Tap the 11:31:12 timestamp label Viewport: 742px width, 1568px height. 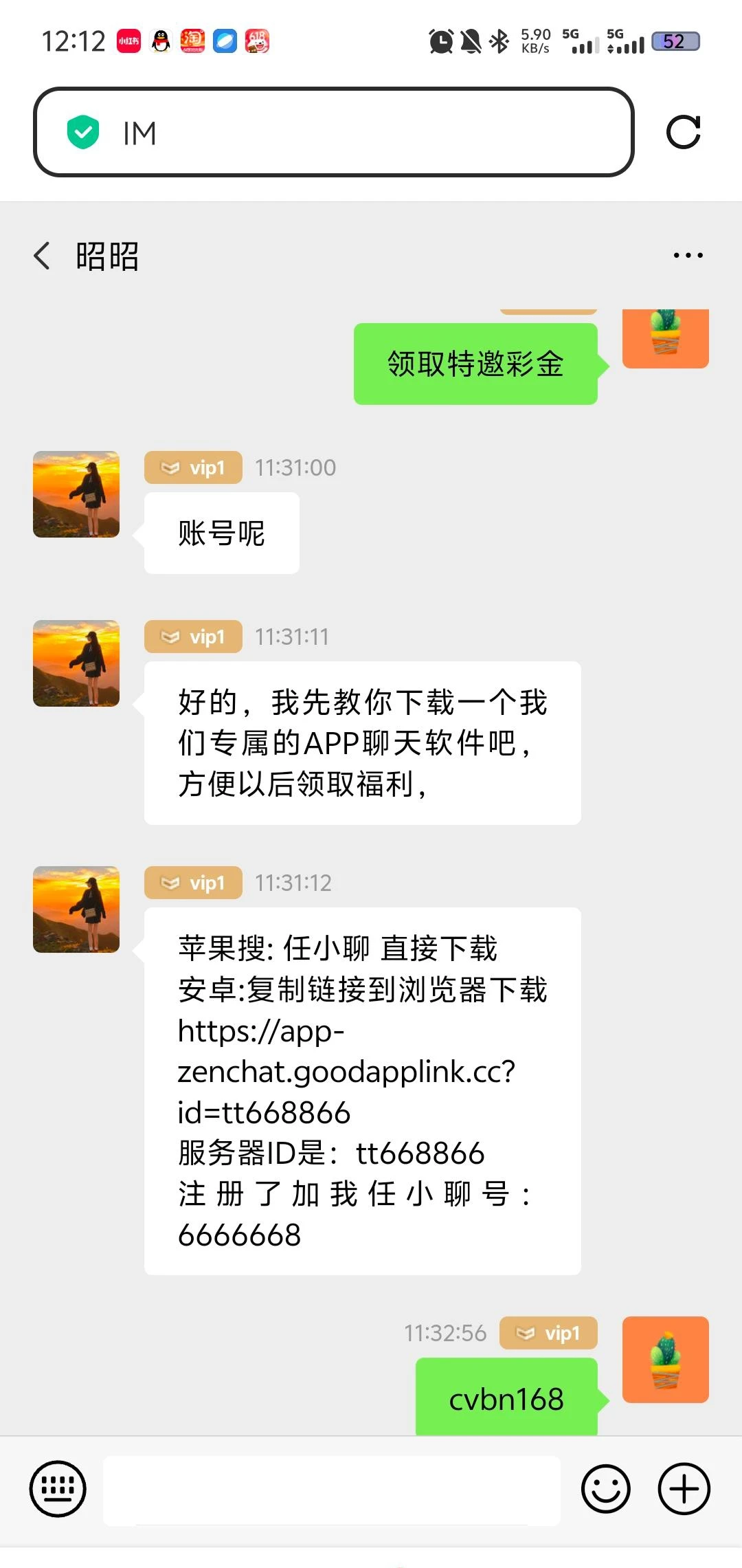293,882
